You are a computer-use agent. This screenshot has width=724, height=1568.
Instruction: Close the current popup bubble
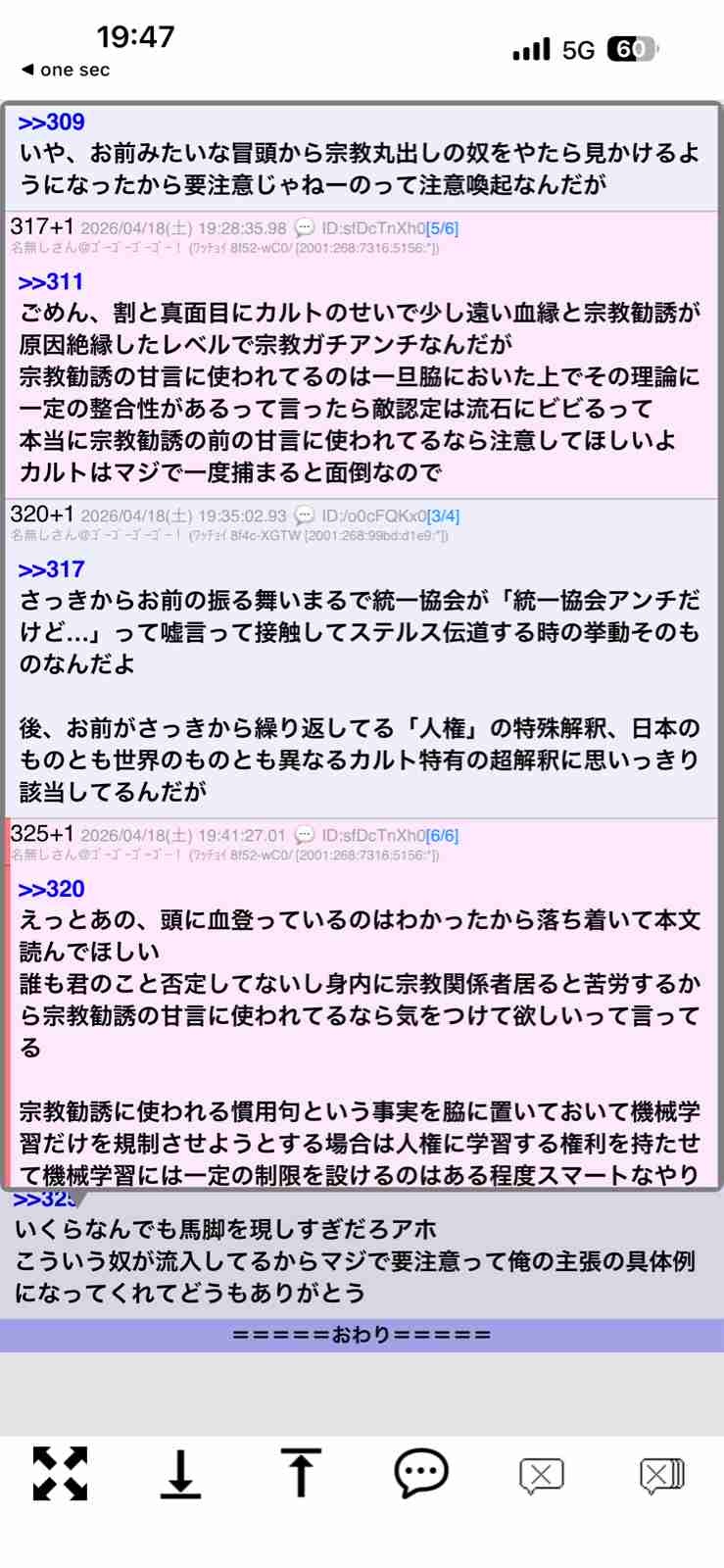541,1475
